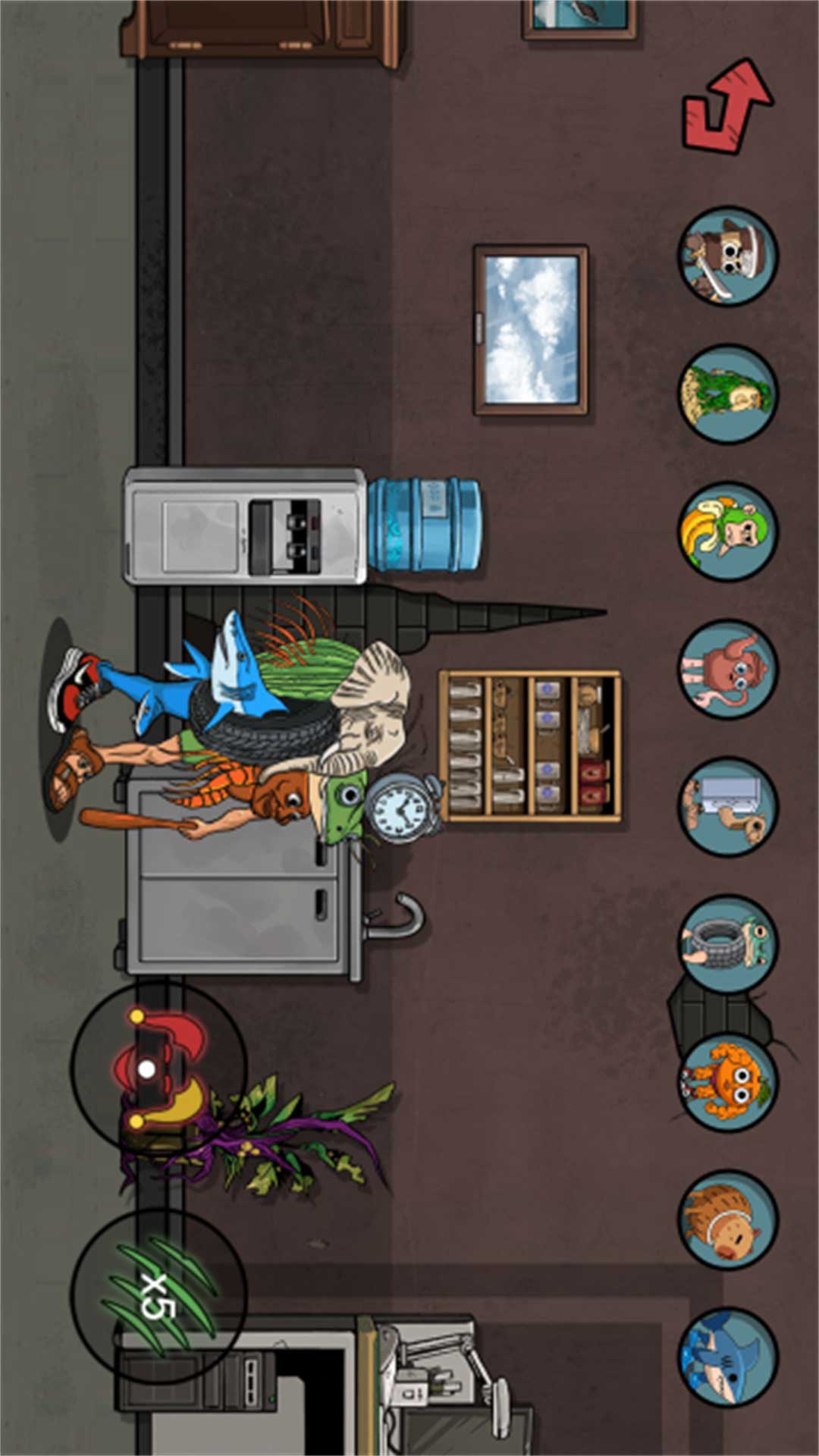
Task: Select the pink flamingo-legged character
Action: [727, 668]
